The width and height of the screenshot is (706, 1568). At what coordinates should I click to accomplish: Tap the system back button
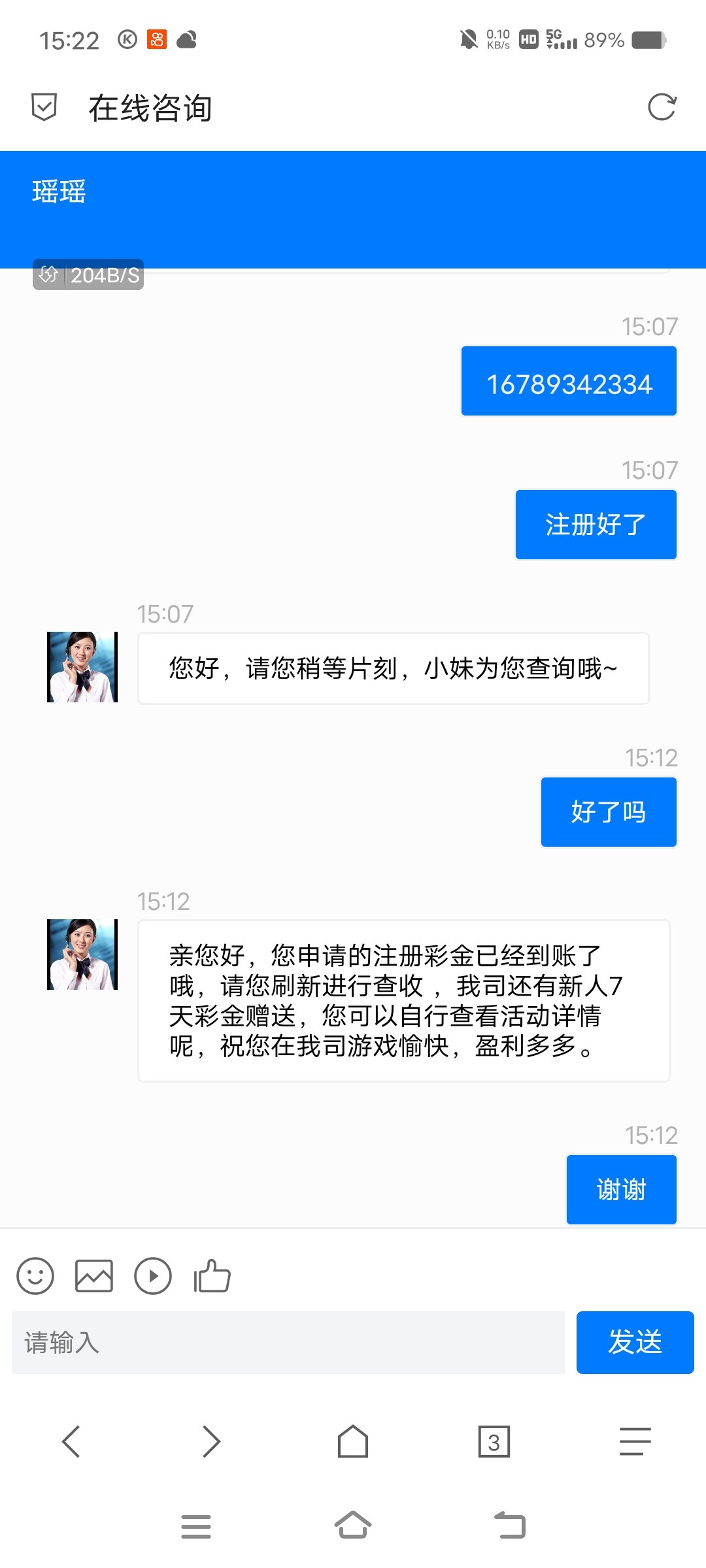click(x=510, y=1526)
